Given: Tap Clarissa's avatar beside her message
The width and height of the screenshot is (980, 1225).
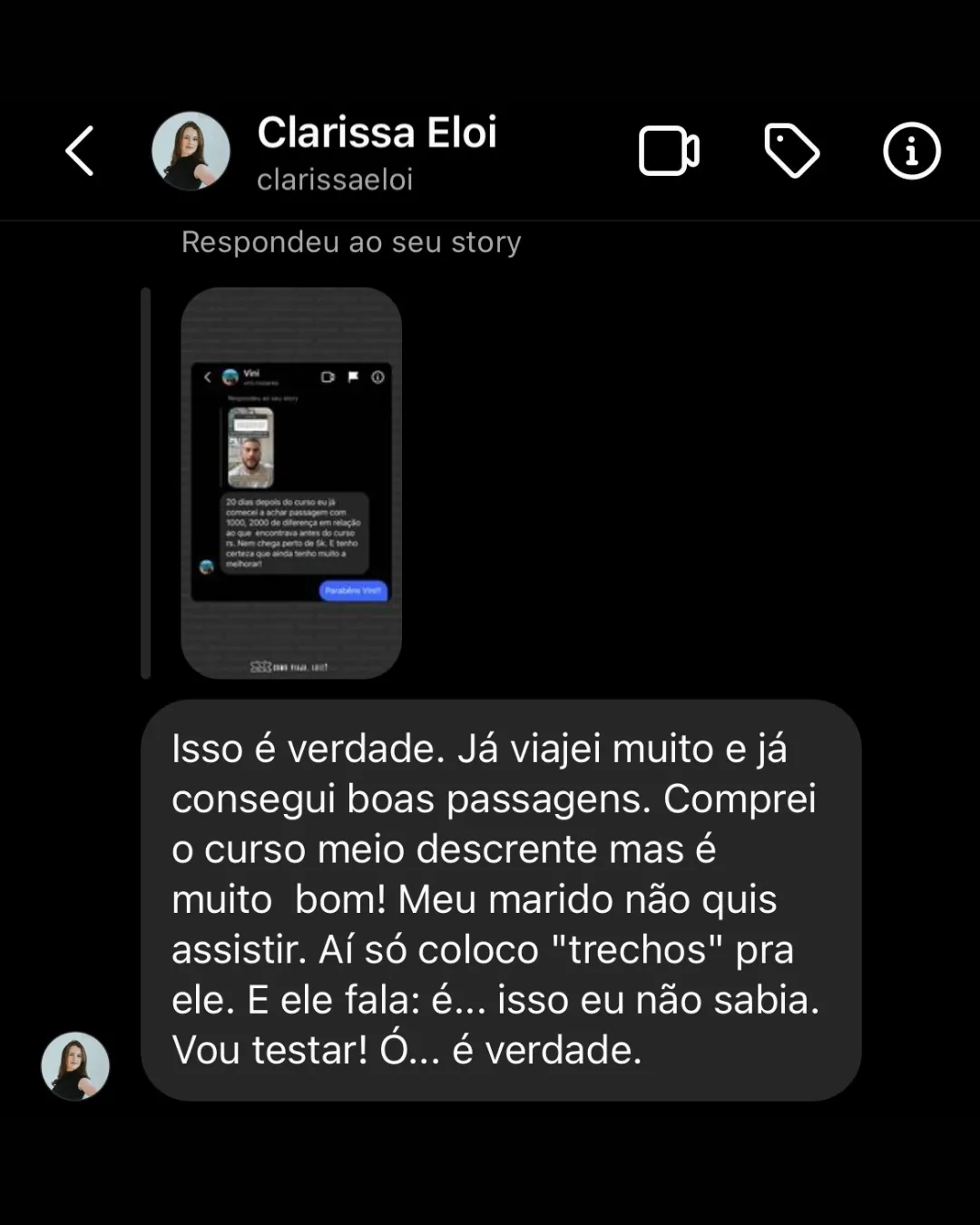Looking at the screenshot, I should click(75, 1065).
